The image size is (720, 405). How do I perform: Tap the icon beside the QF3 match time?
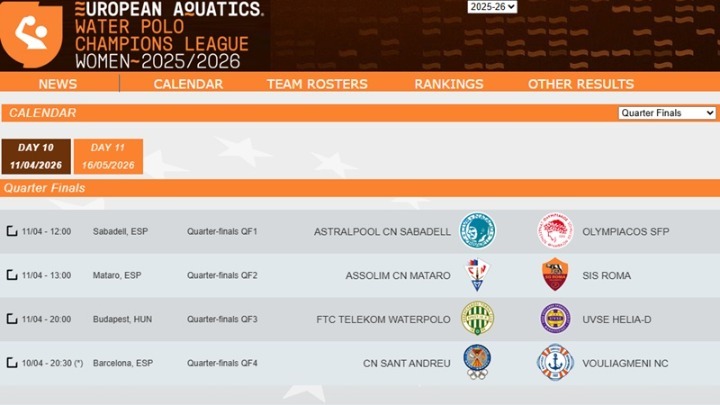tap(12, 319)
